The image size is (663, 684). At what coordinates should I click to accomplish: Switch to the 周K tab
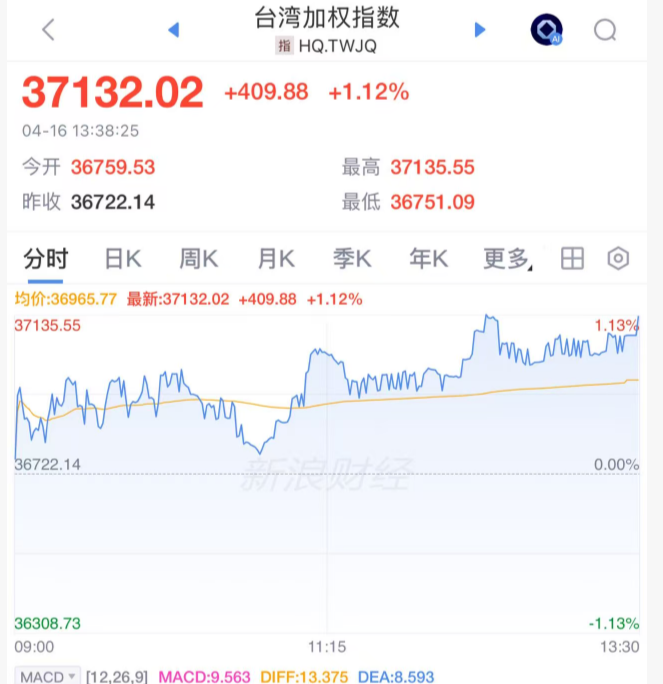[x=198, y=259]
